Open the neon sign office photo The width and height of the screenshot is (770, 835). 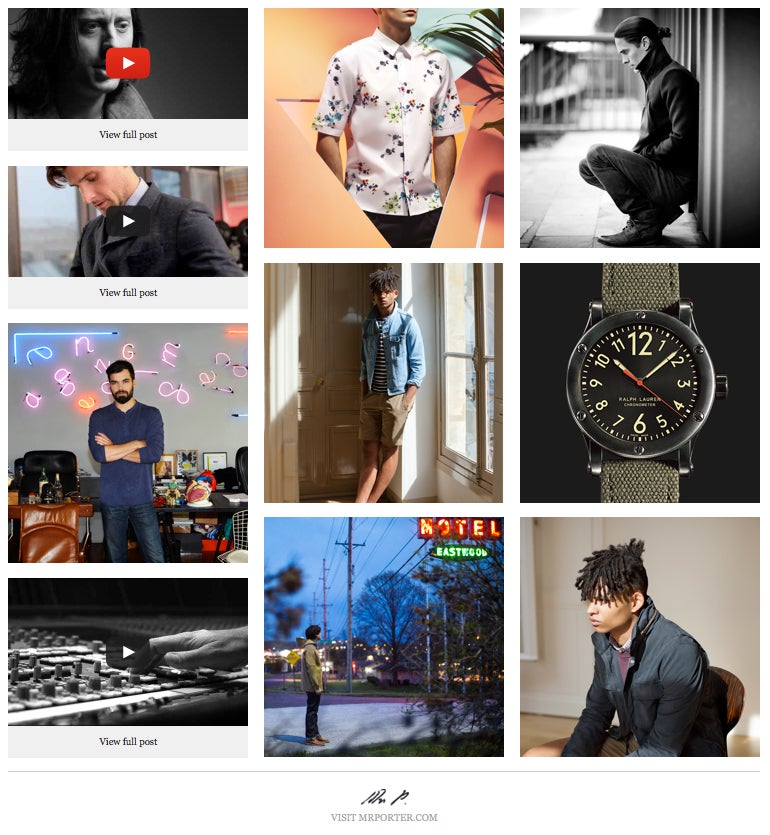point(128,442)
